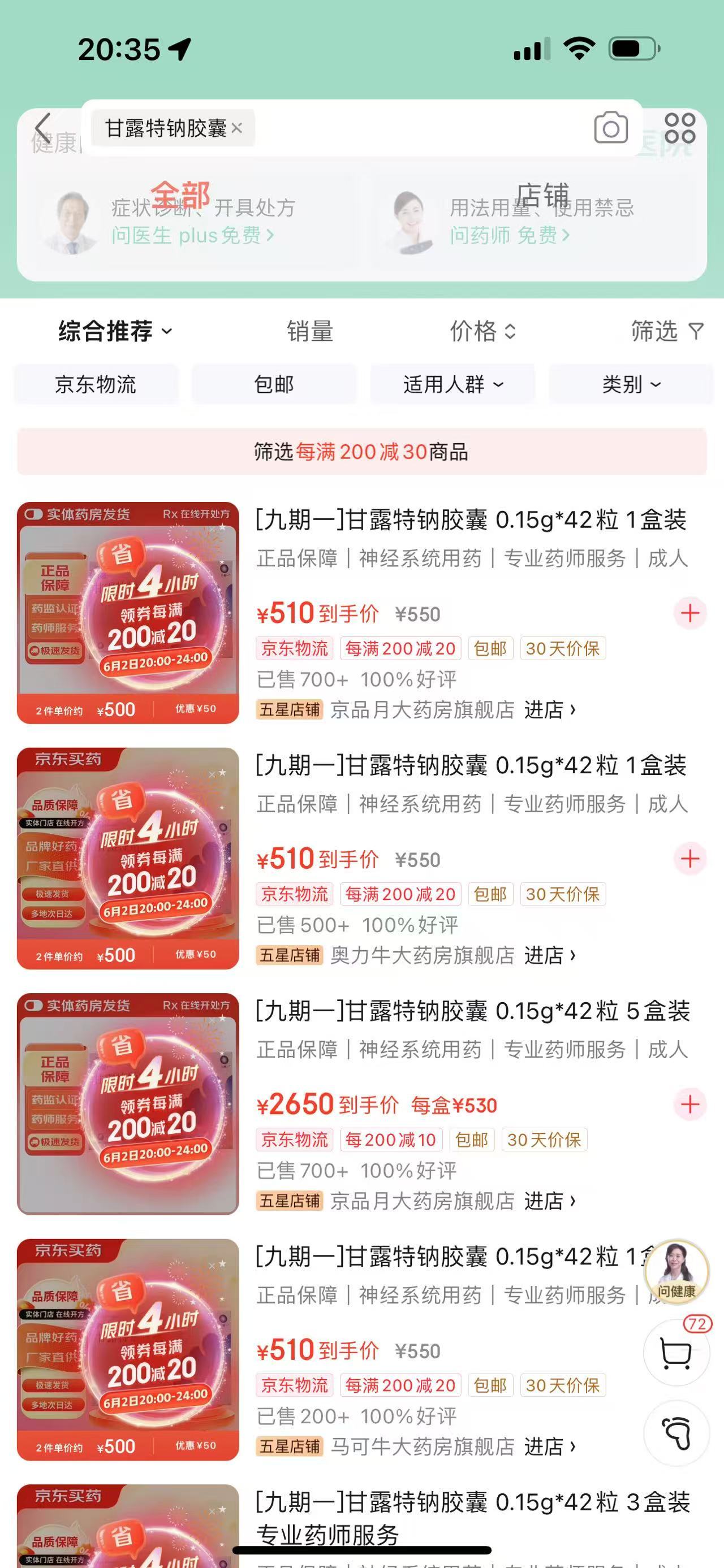
Task: Enter 奥力牛大药房旗舰店 via 进店
Action: tap(549, 955)
